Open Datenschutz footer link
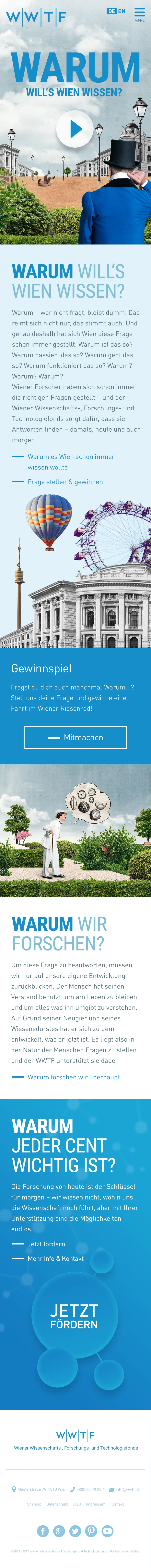The width and height of the screenshot is (151, 1568). pos(57,1504)
